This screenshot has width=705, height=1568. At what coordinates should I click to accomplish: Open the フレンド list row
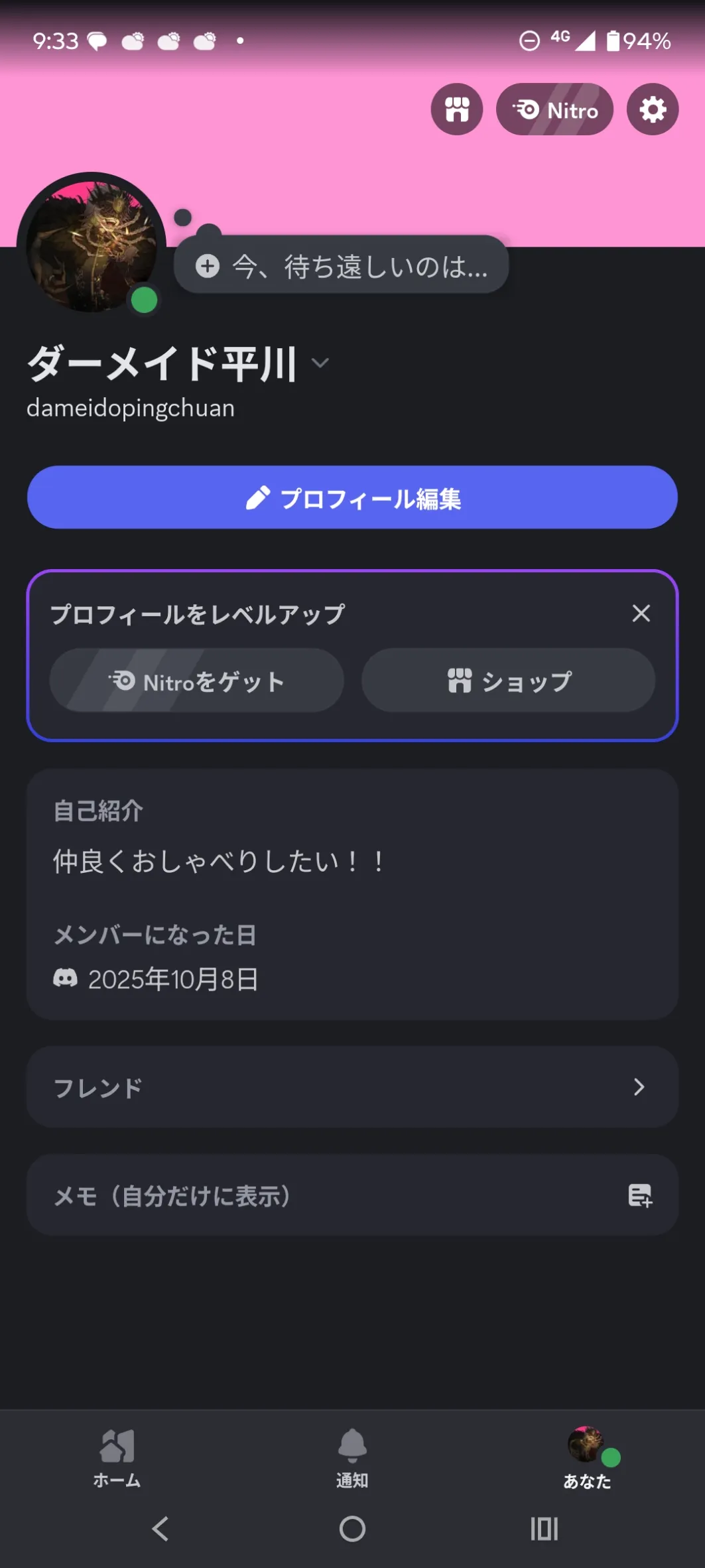pyautogui.click(x=352, y=1087)
